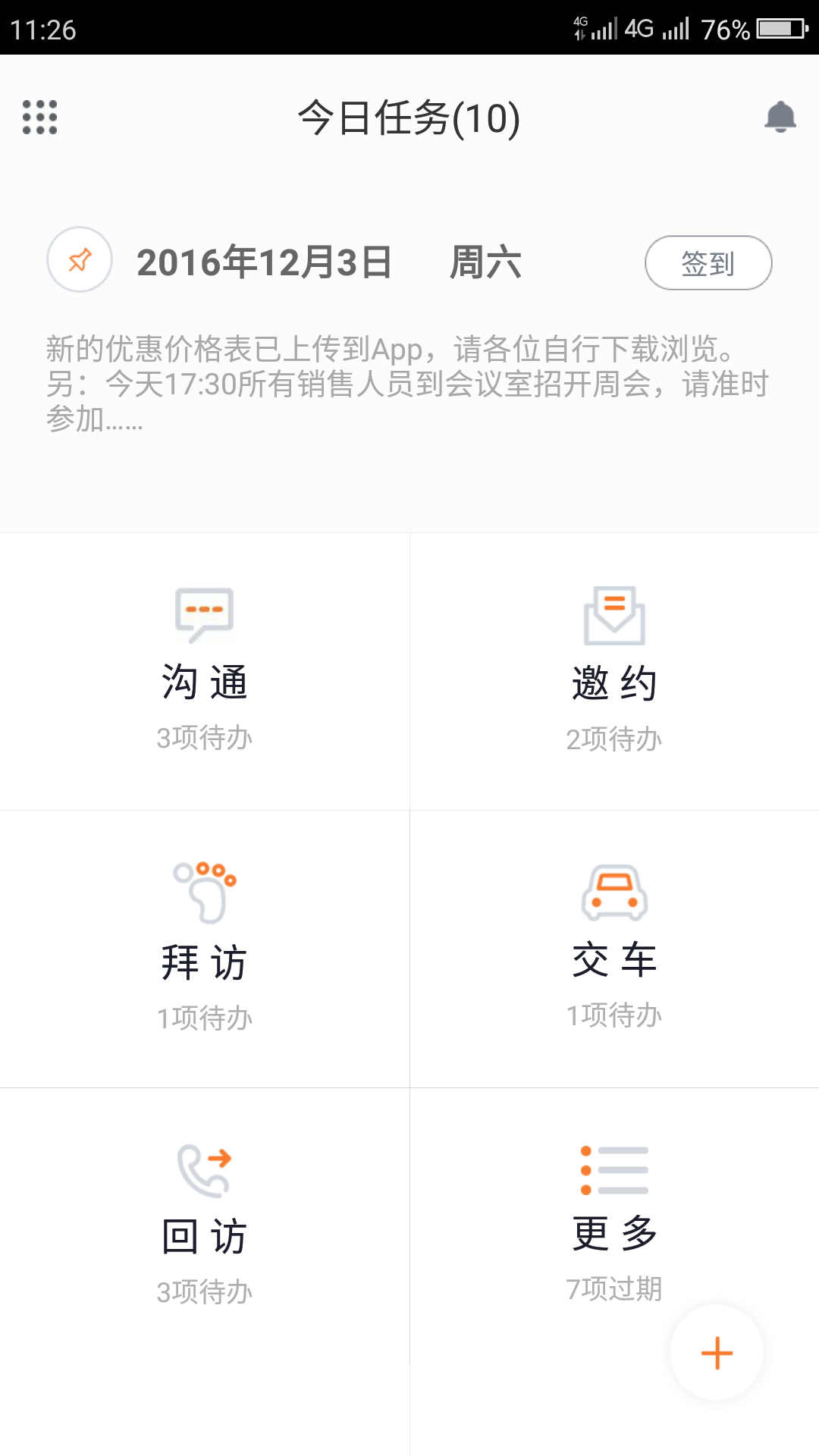Screen dimensions: 819x1456
Task: Select the 邀约 invitation task icon
Action: point(614,614)
